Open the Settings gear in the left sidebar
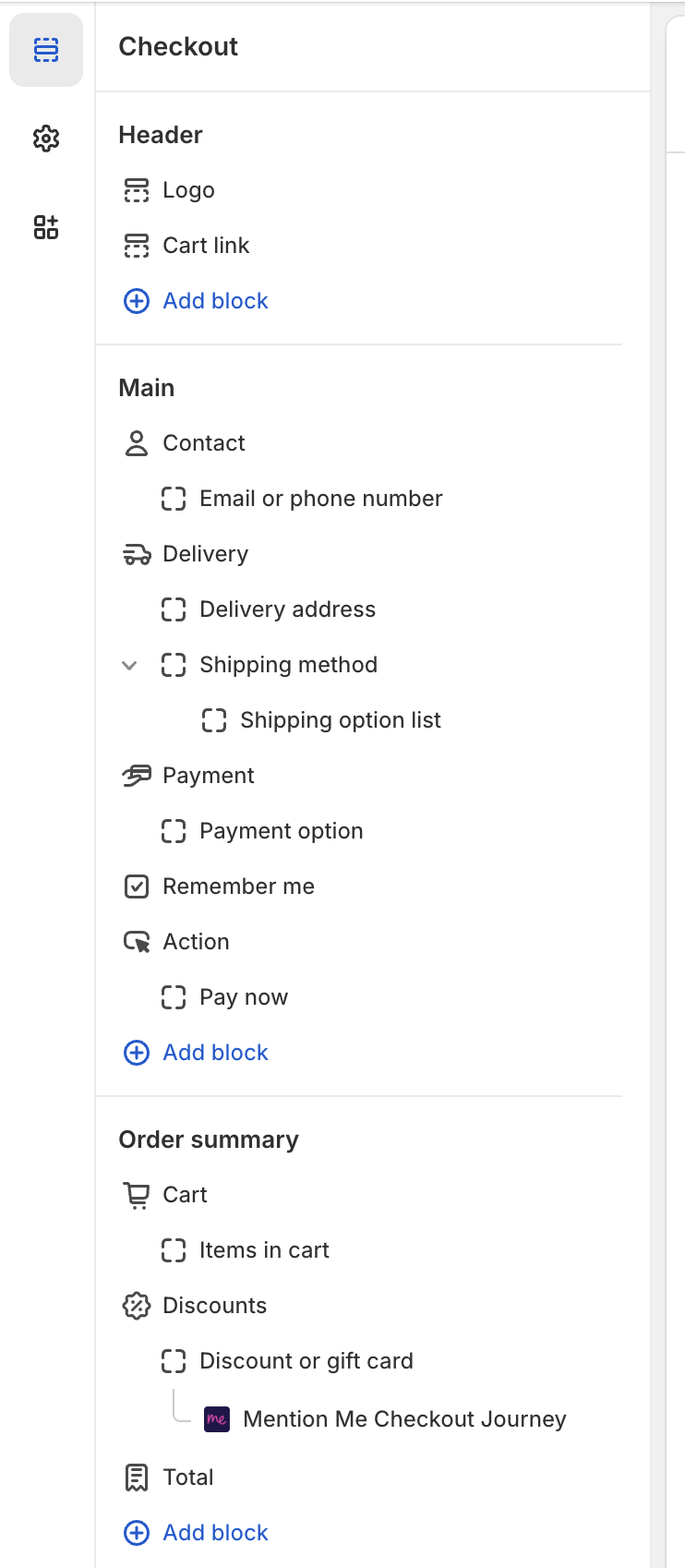This screenshot has height=1568, width=685. [45, 139]
